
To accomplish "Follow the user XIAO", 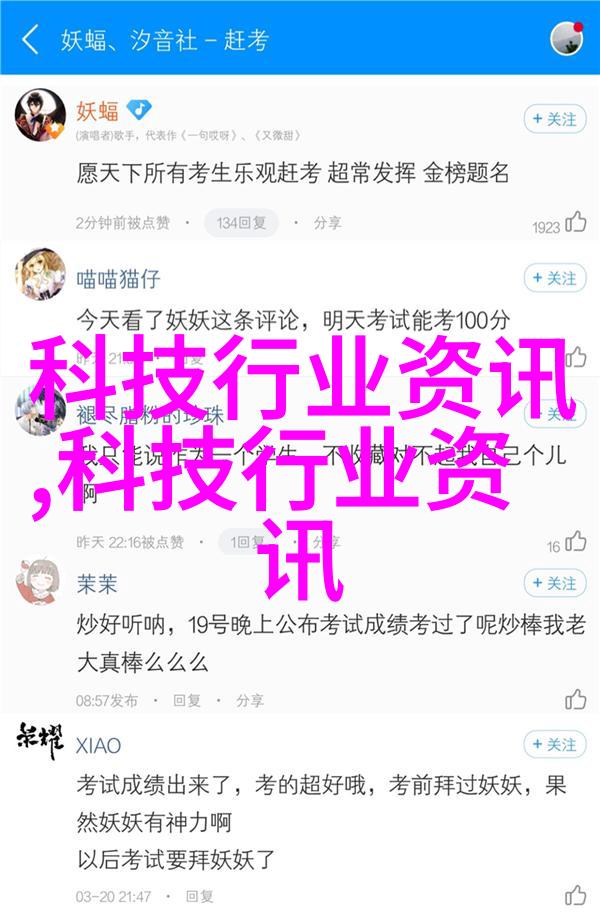I will (x=554, y=744).
